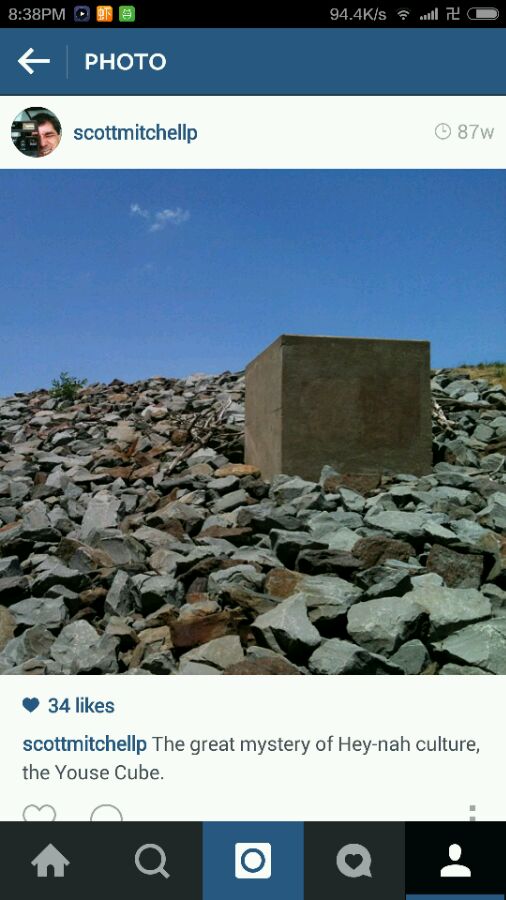Screen dimensions: 506x900
Task: Open the camera tab
Action: pyautogui.click(x=253, y=860)
